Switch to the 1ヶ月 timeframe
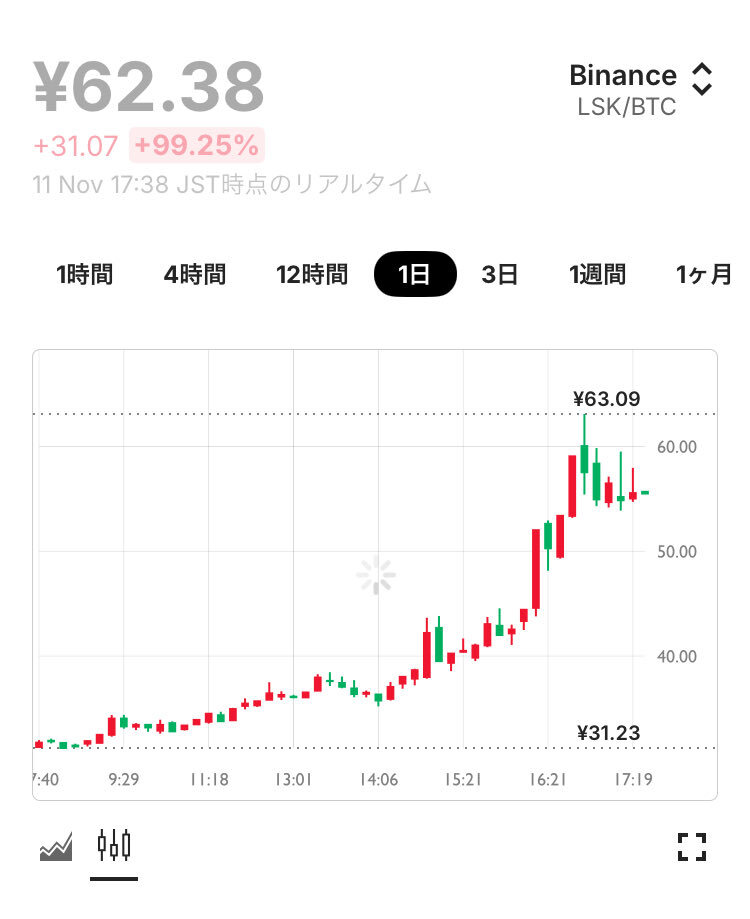750x919 pixels. [704, 275]
